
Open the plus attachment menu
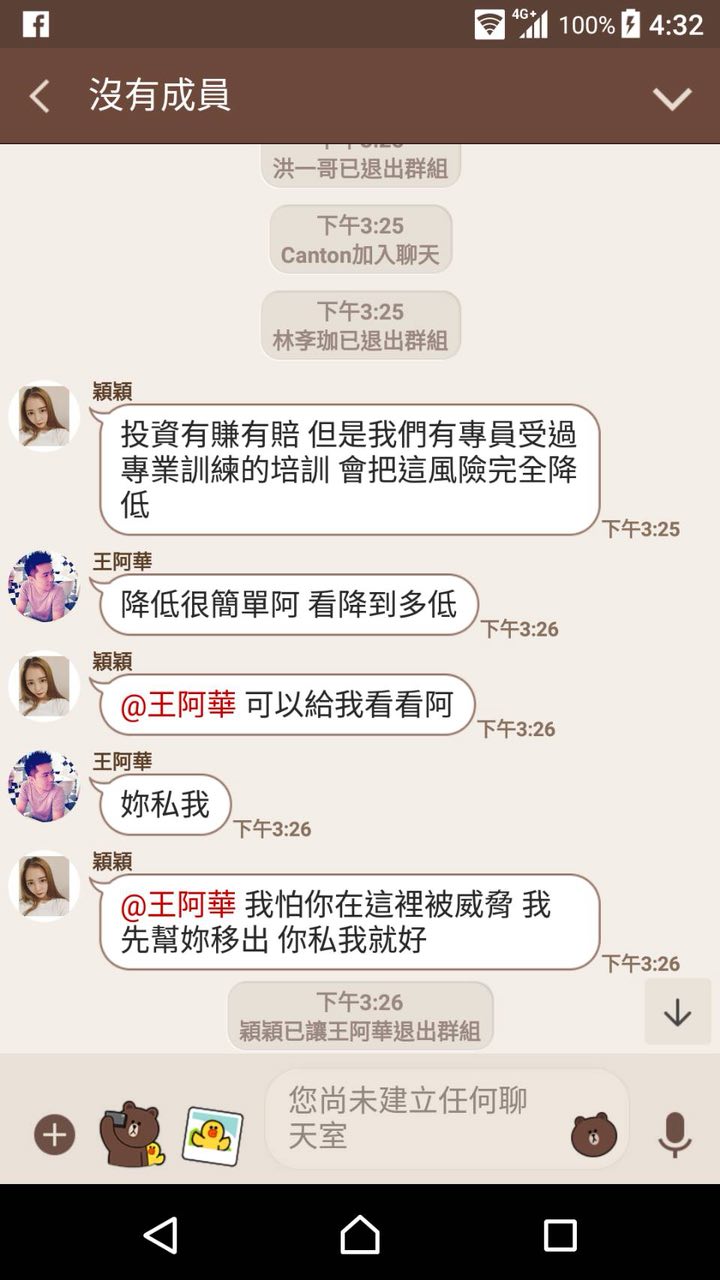pyautogui.click(x=55, y=1135)
